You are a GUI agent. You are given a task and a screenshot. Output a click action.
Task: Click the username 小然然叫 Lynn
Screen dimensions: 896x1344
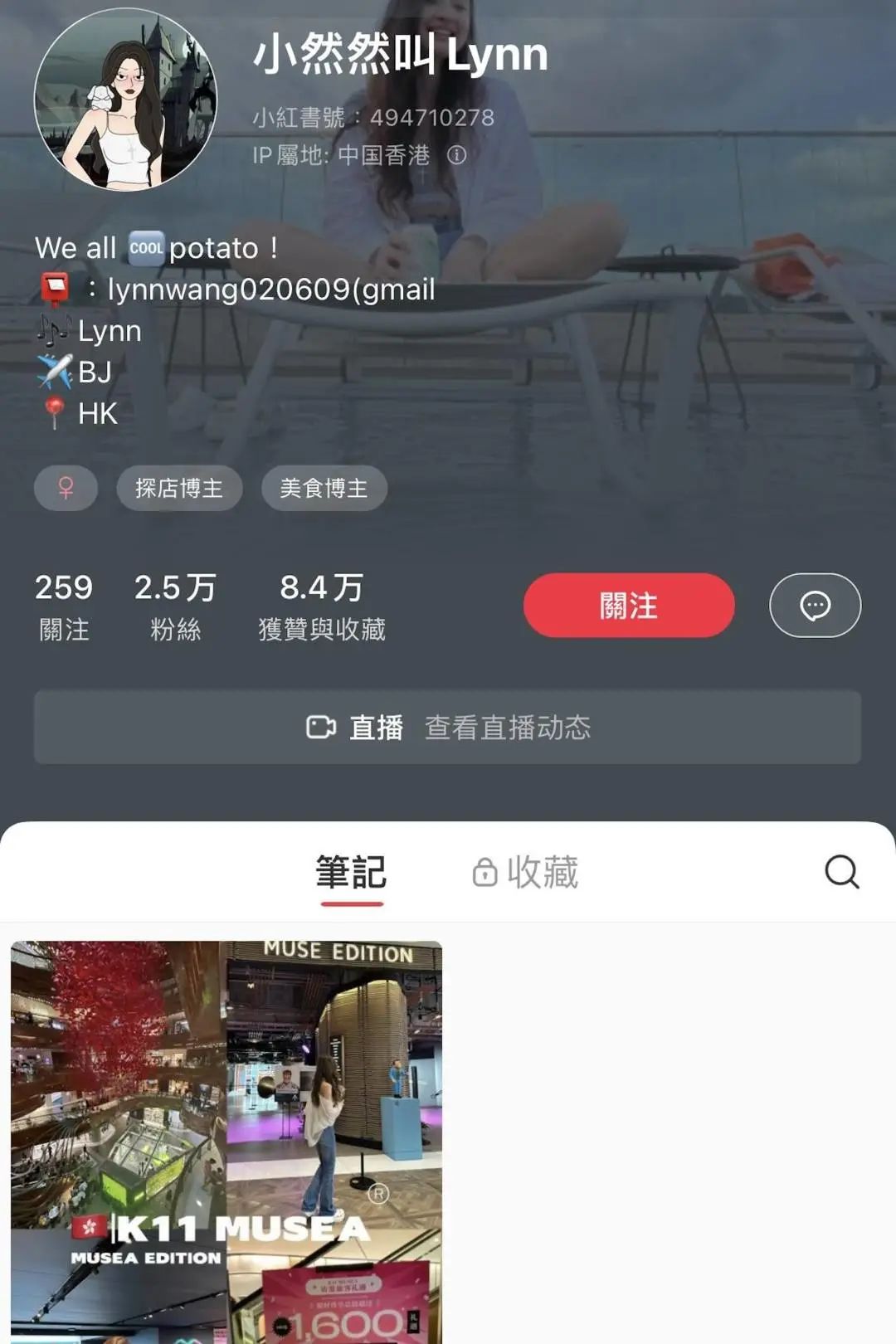(401, 55)
